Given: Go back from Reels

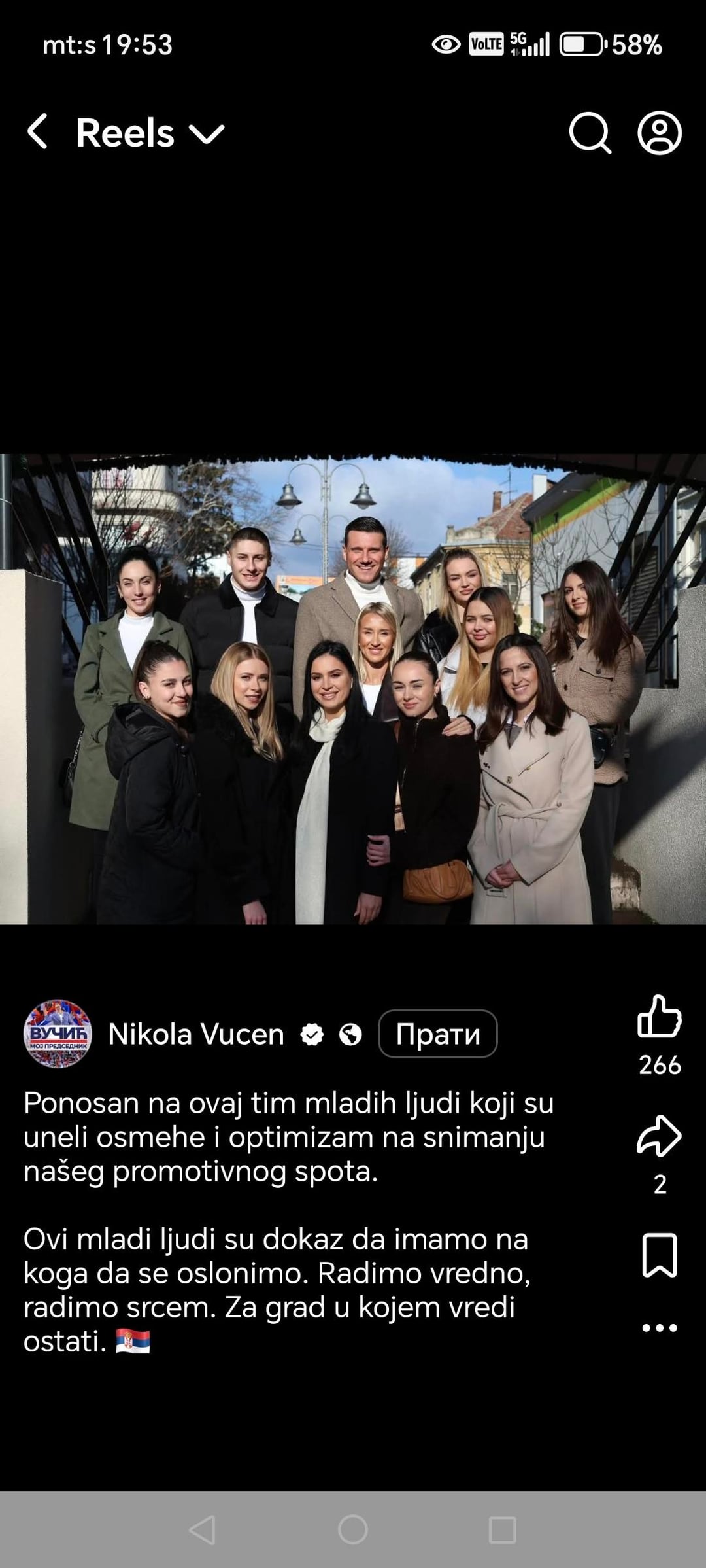Looking at the screenshot, I should point(38,132).
